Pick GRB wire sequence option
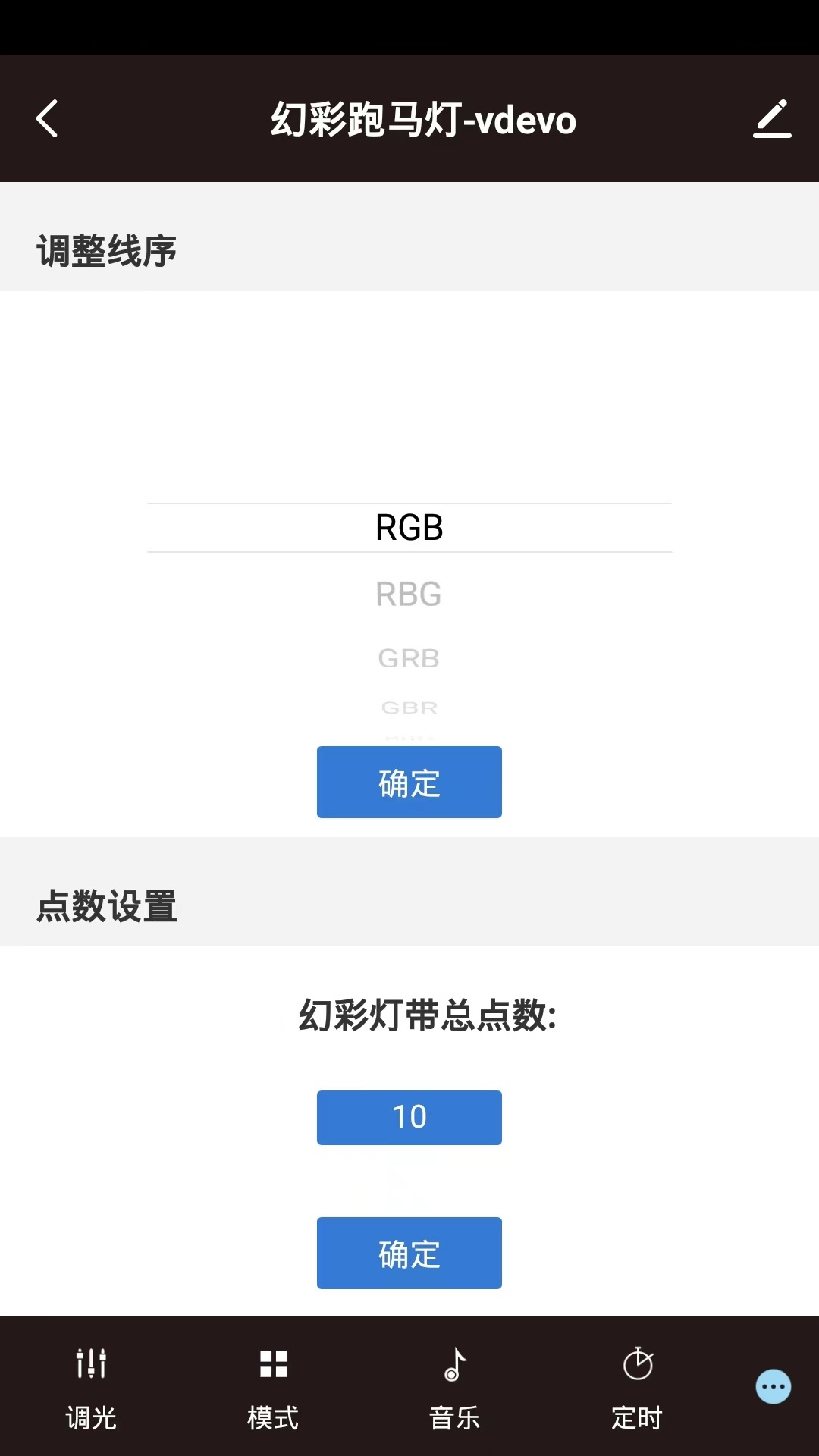 pos(409,657)
